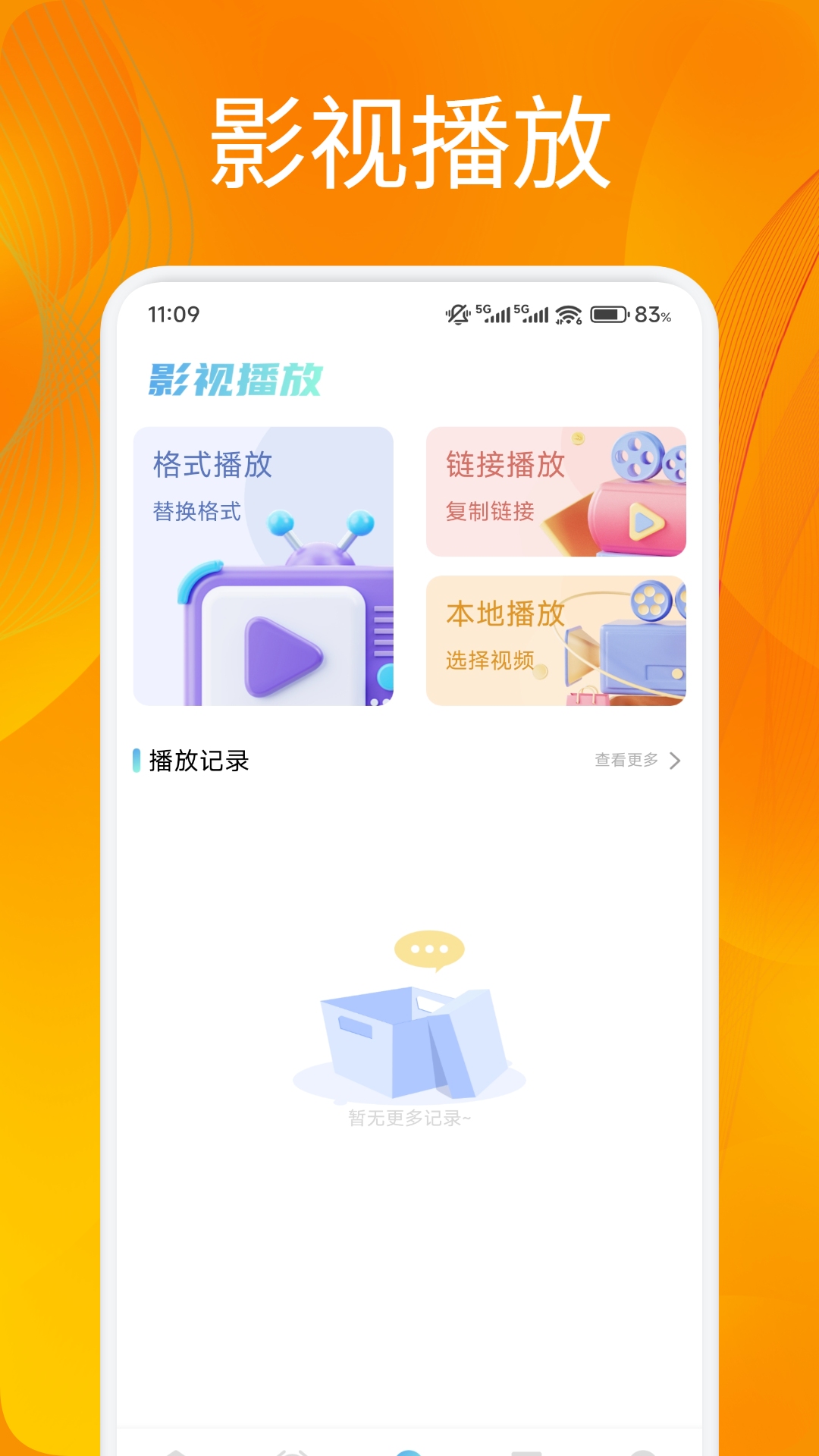Image resolution: width=819 pixels, height=1456 pixels.
Task: Switch to the blue center tab
Action: (x=408, y=1450)
